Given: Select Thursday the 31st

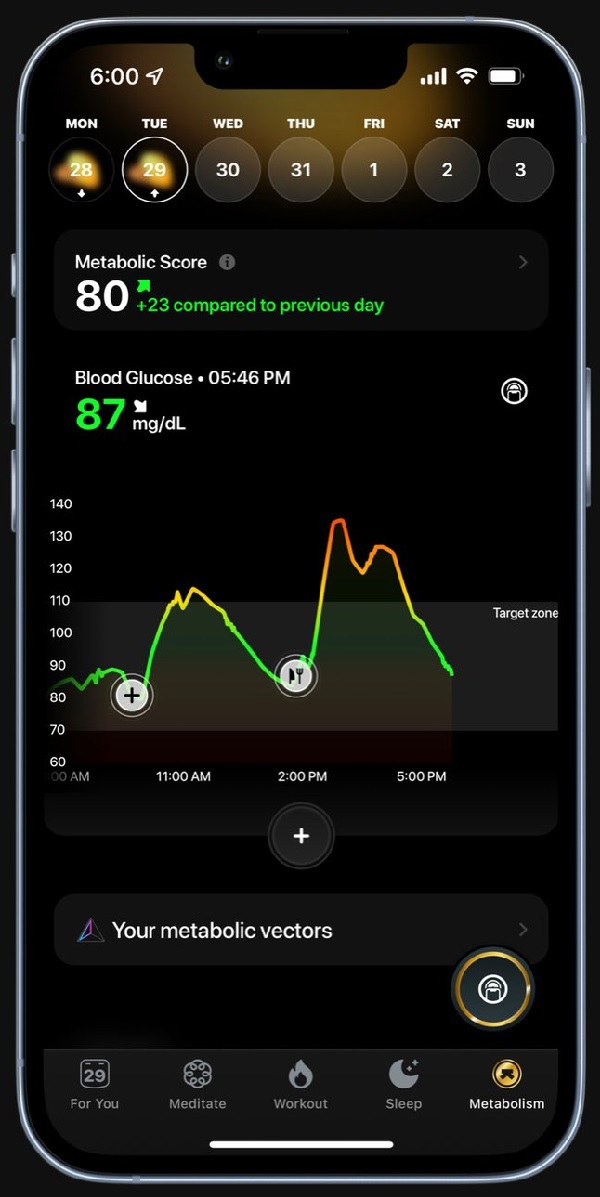Looking at the screenshot, I should (x=301, y=170).
